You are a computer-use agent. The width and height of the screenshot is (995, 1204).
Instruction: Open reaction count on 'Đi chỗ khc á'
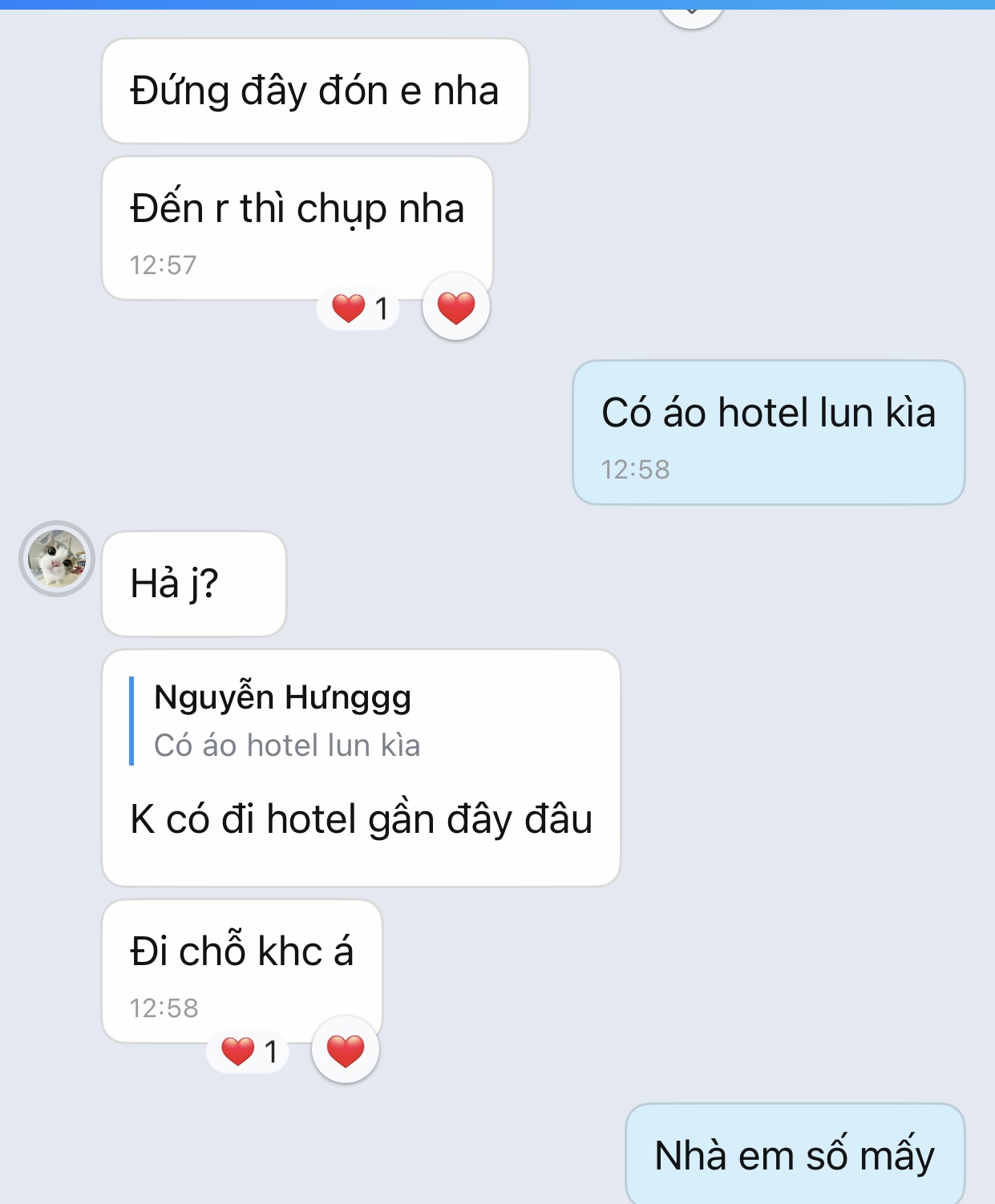[x=249, y=1052]
